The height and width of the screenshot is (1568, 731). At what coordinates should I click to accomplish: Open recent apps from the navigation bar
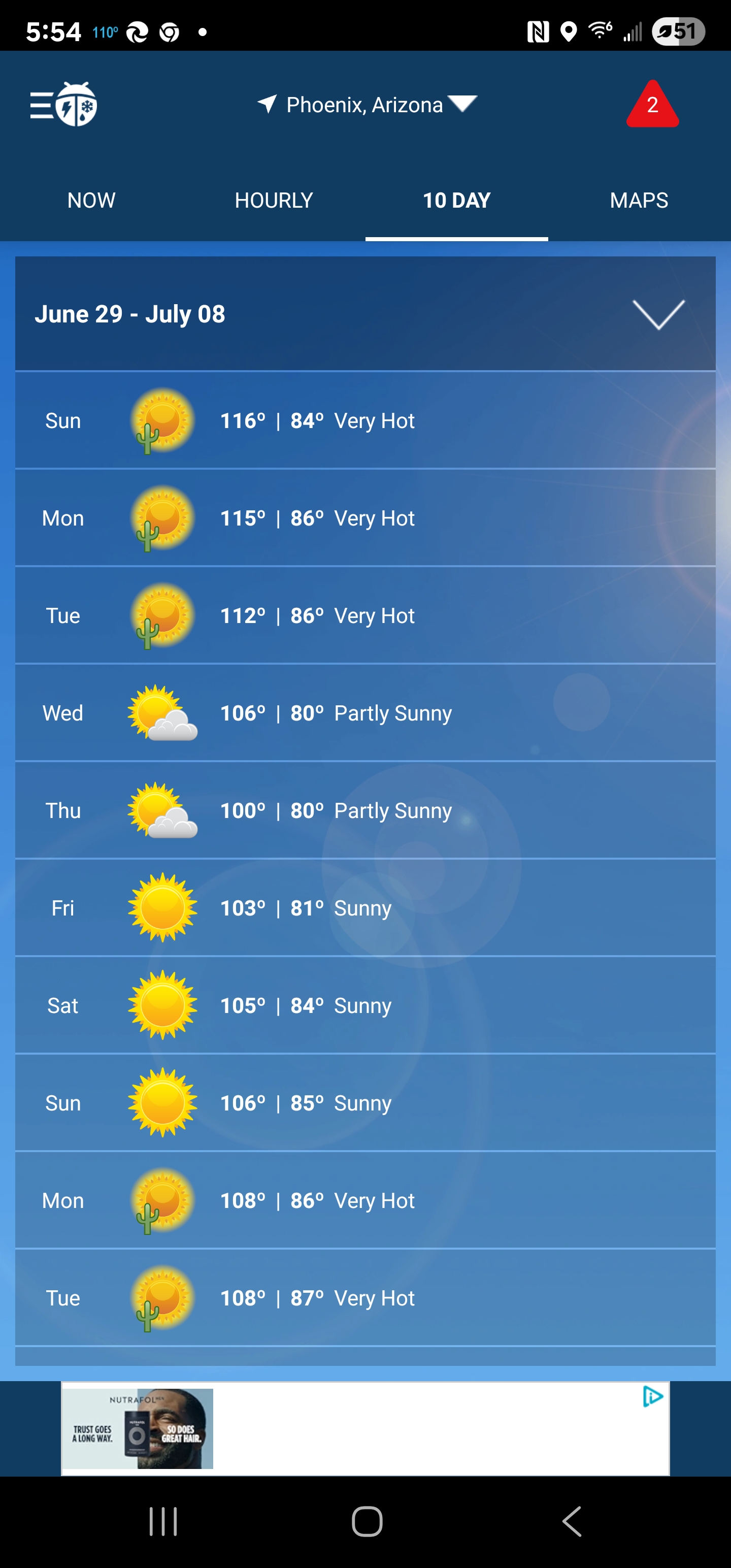coord(163,1522)
